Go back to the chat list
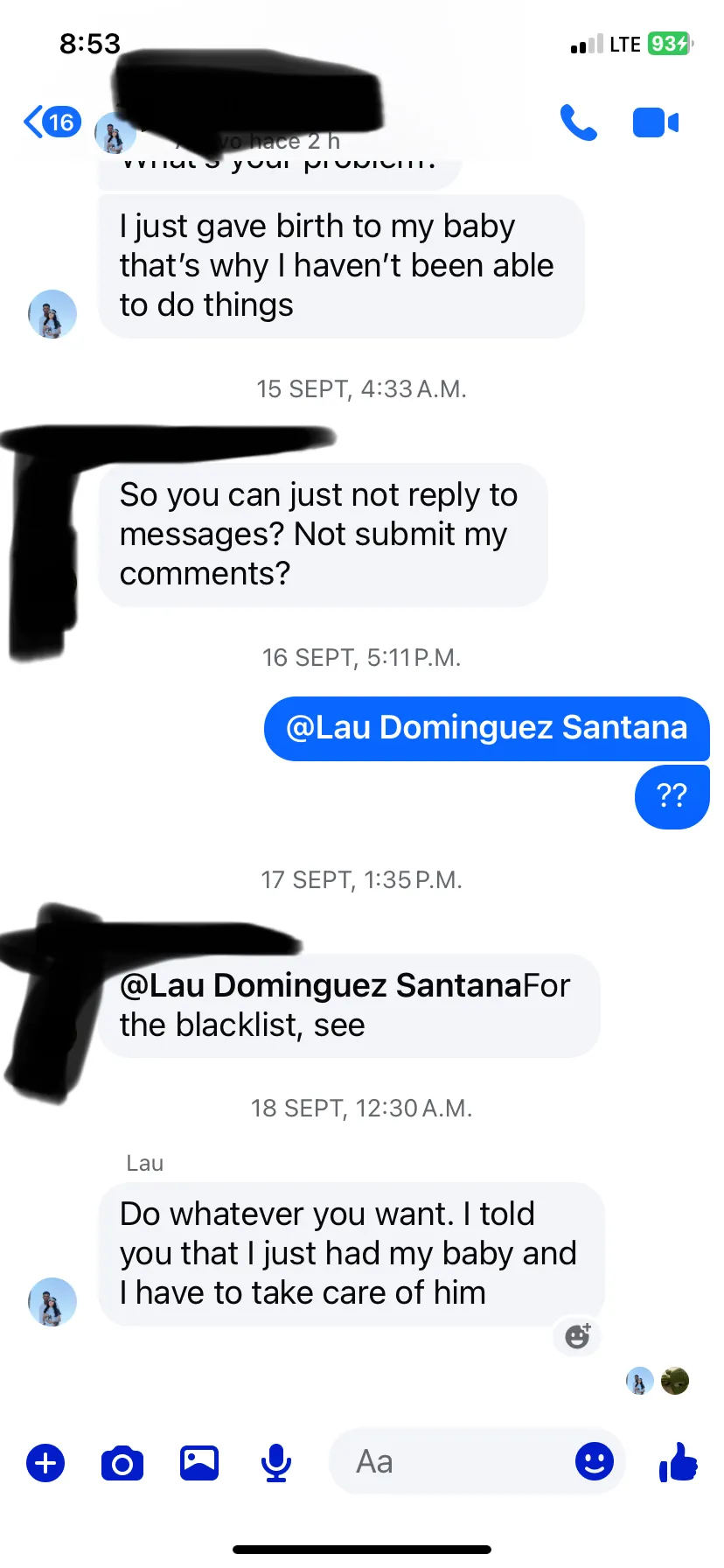The width and height of the screenshot is (724, 1568). coord(51,122)
